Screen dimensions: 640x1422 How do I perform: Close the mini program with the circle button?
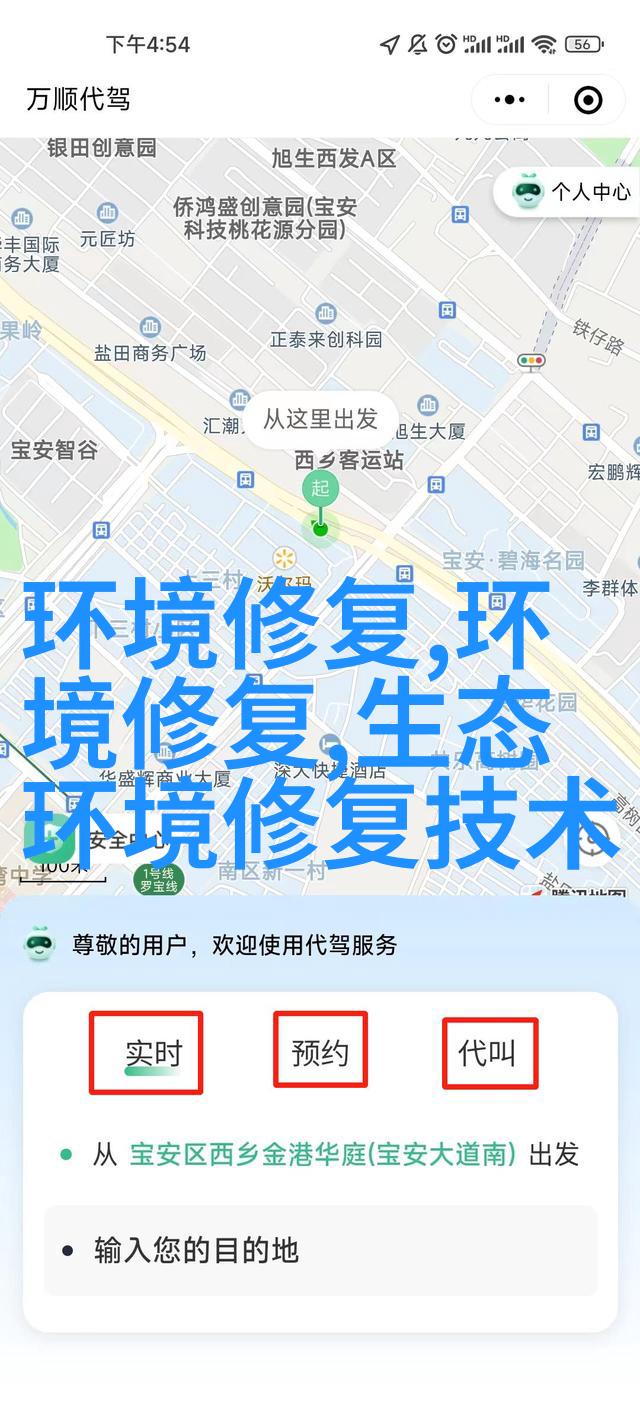point(588,99)
